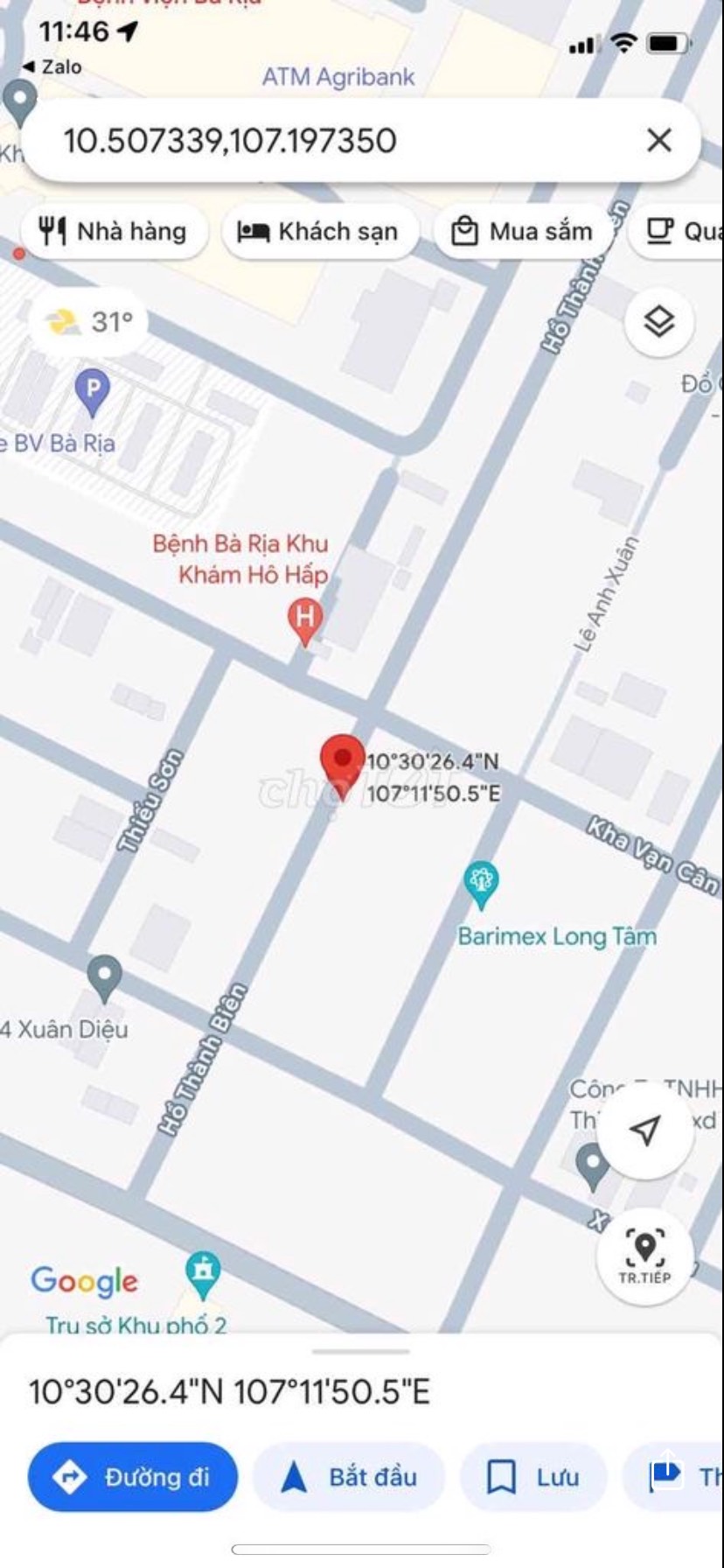The width and height of the screenshot is (724, 1568).
Task: Get directions with Đường đi
Action: click(x=133, y=1477)
